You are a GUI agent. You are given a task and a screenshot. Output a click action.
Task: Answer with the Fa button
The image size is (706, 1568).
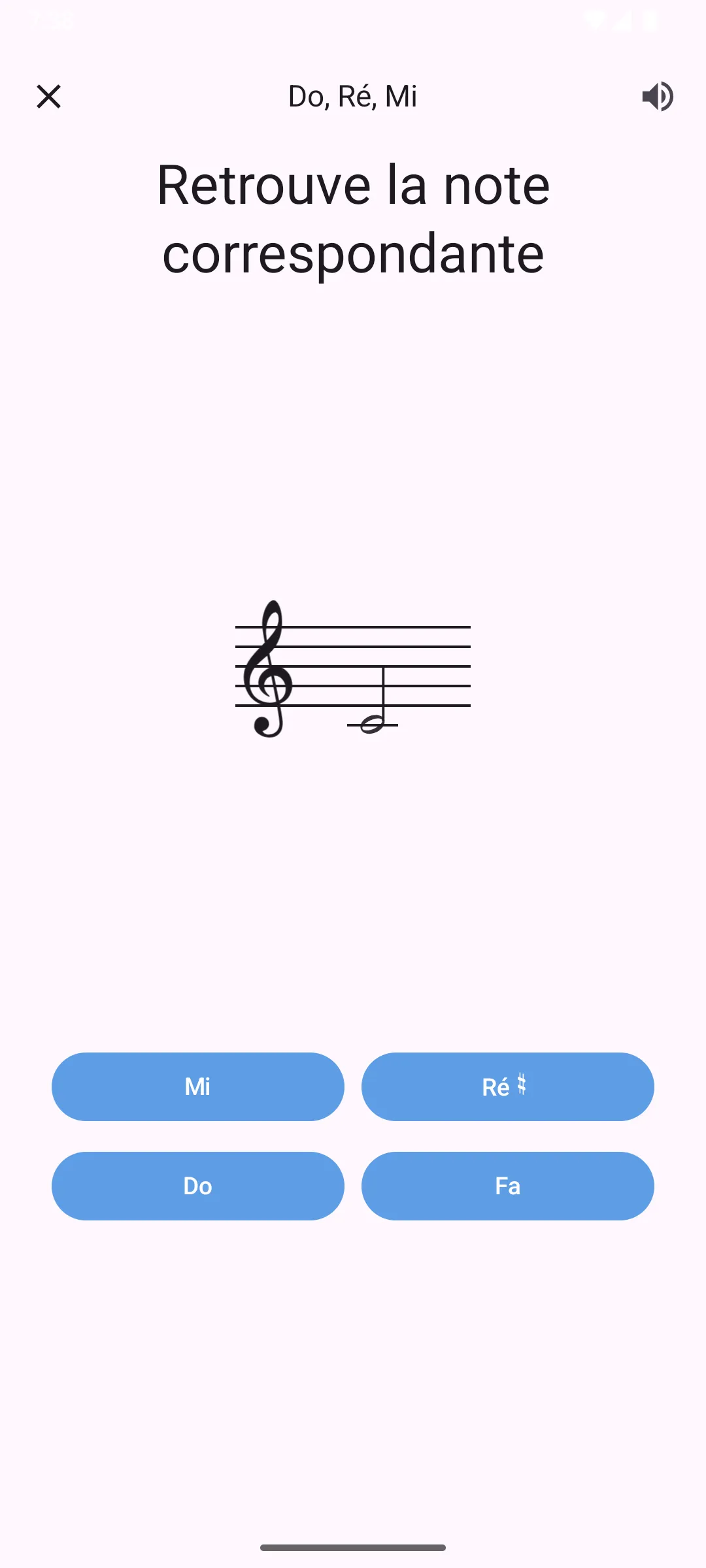[x=507, y=1186]
